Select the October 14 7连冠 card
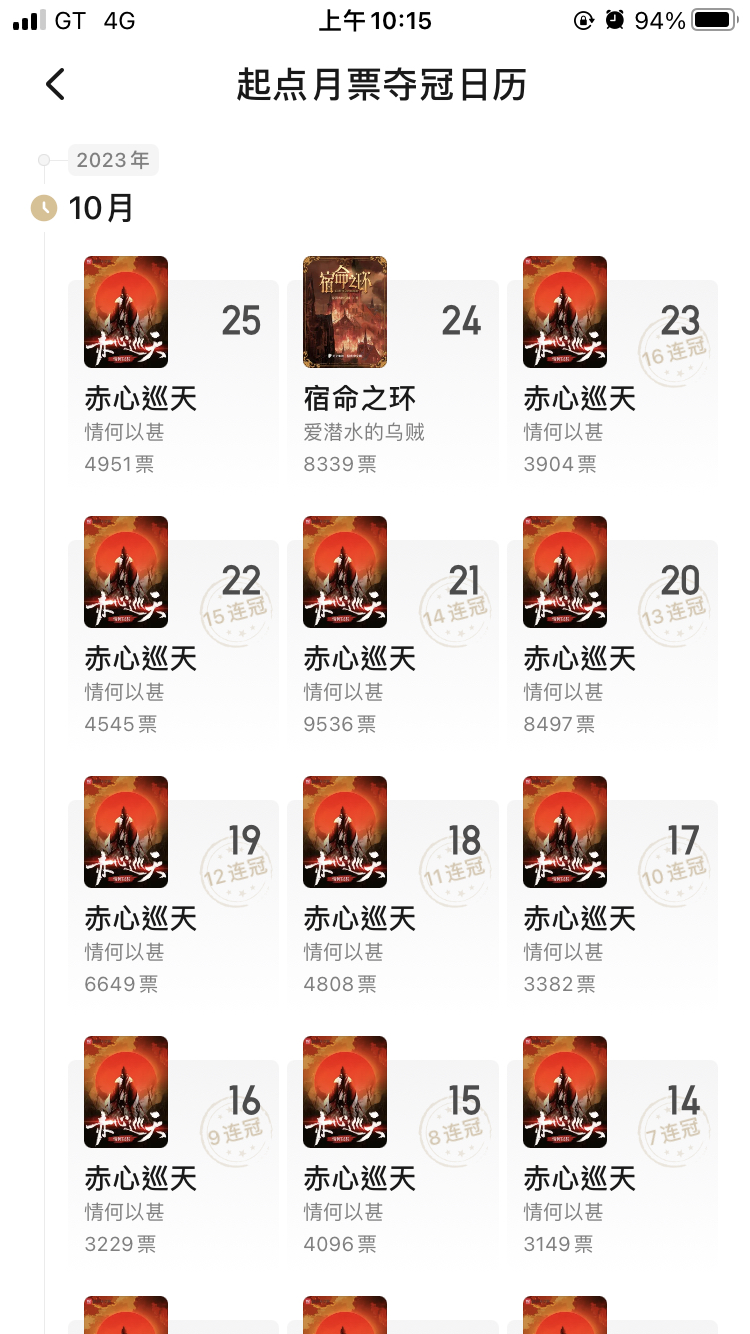The image size is (750, 1334). [612, 1153]
